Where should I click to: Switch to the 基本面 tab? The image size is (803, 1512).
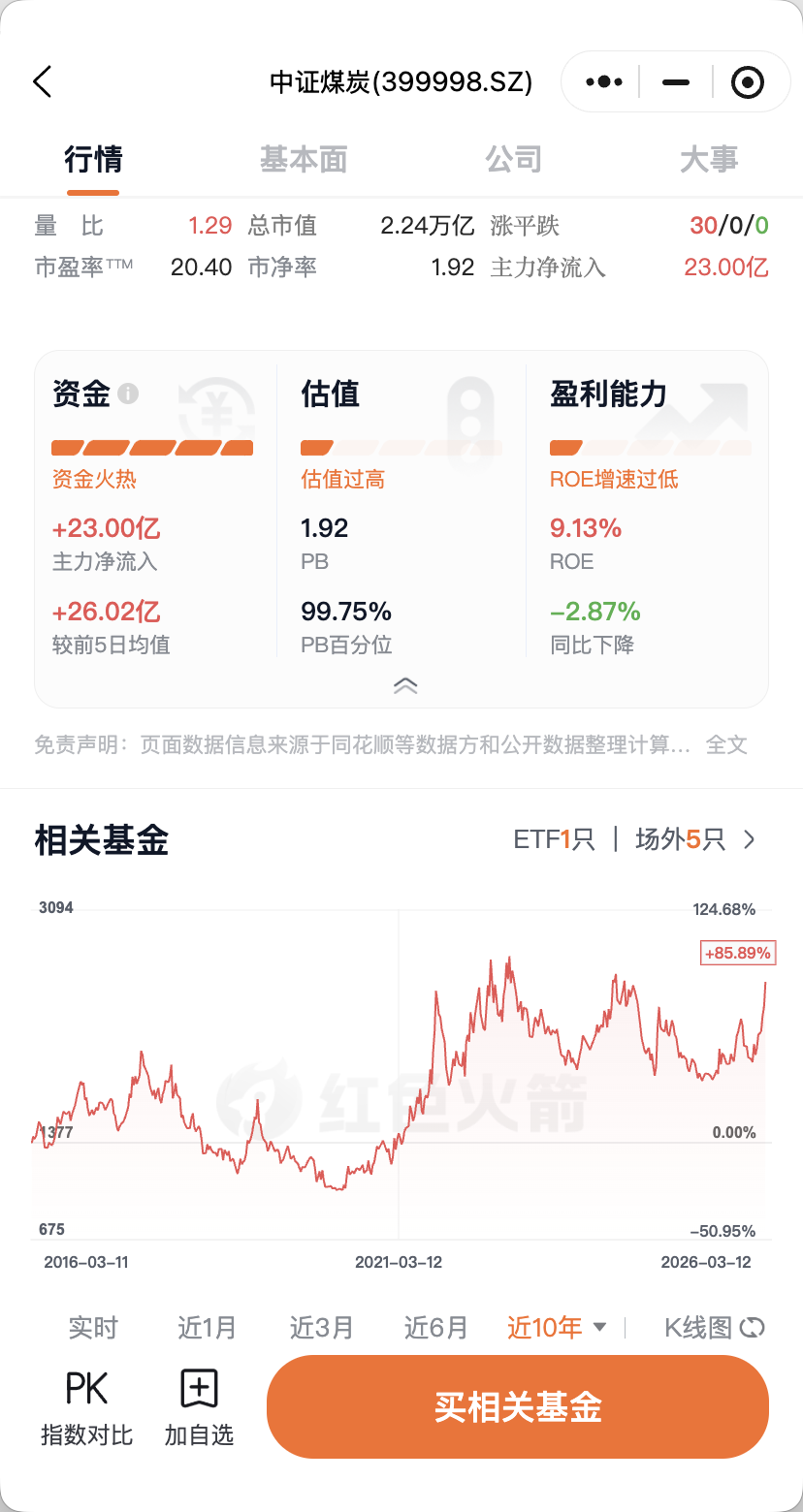304,159
